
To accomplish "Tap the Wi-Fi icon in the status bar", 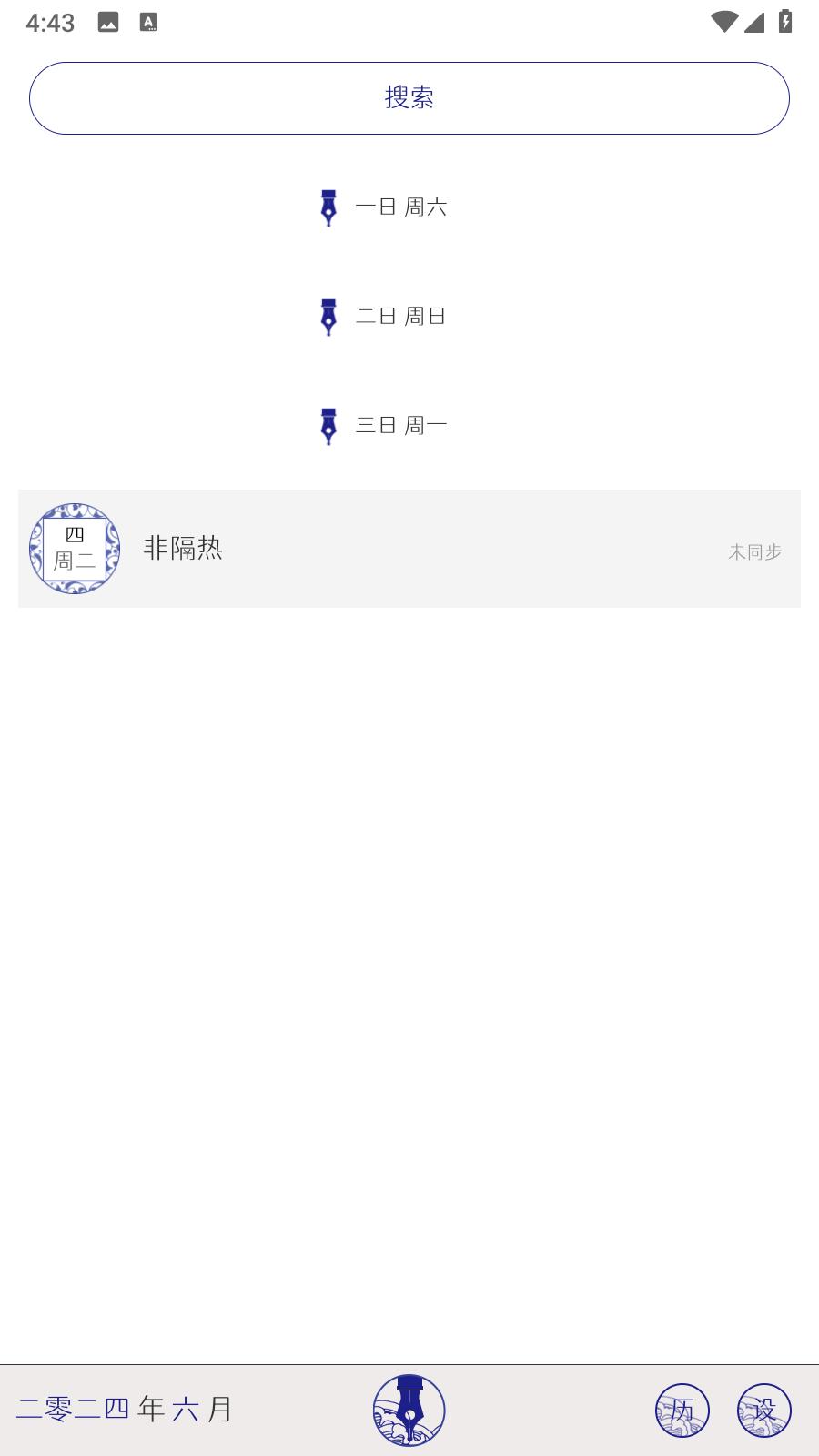I will tap(723, 23).
